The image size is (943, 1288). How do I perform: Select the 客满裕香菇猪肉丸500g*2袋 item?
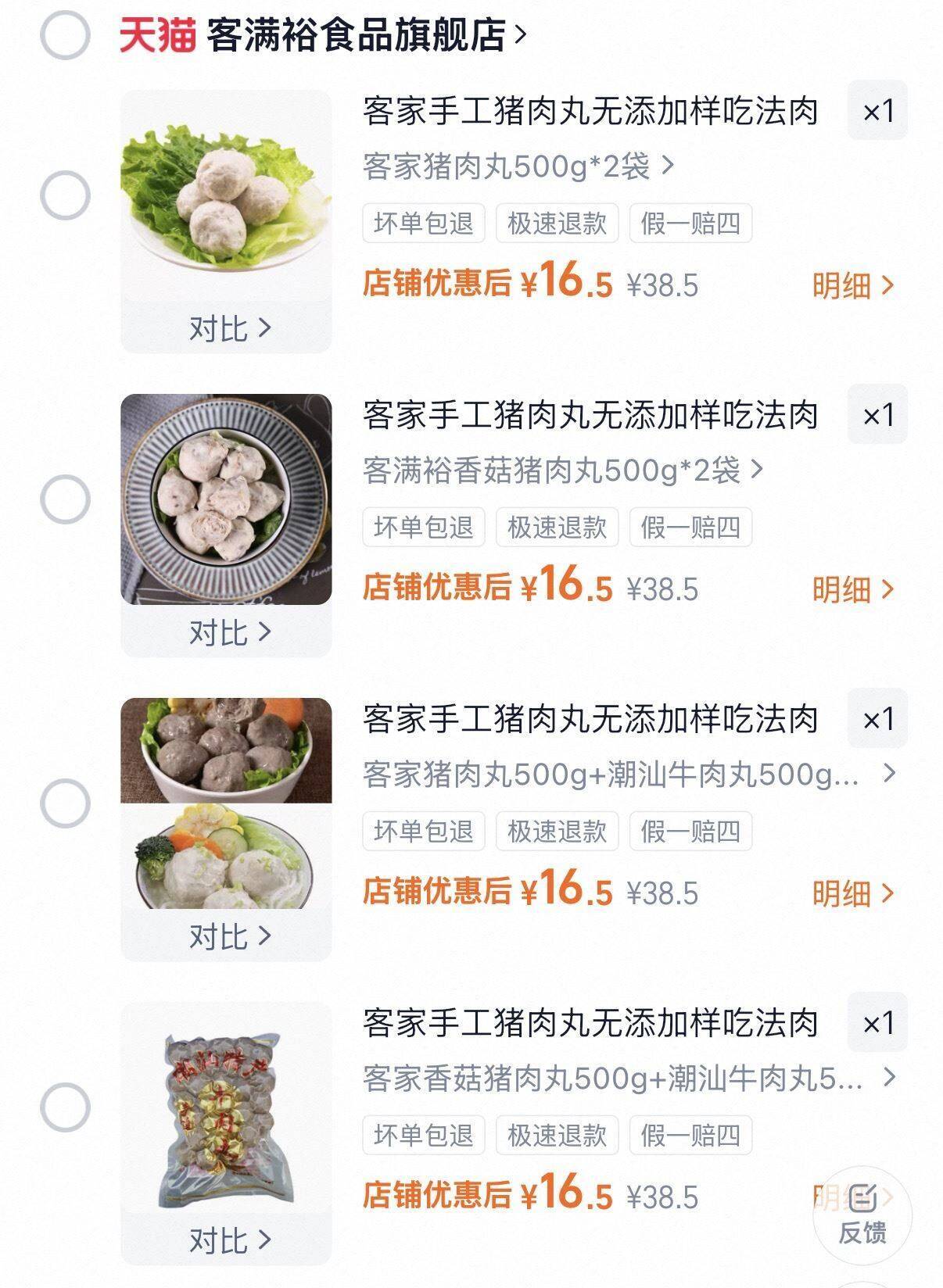65,499
